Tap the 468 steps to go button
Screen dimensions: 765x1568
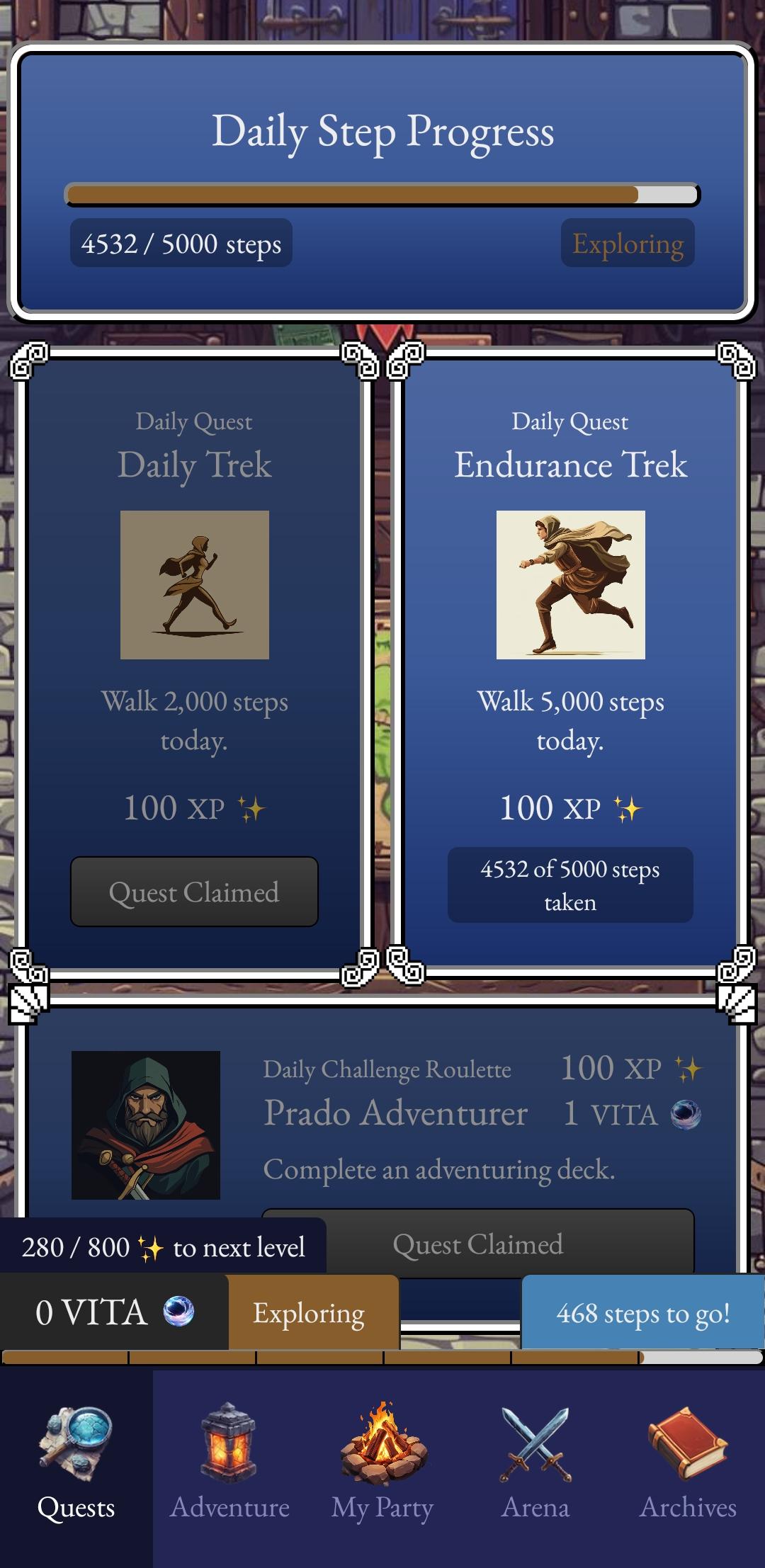tap(642, 1314)
